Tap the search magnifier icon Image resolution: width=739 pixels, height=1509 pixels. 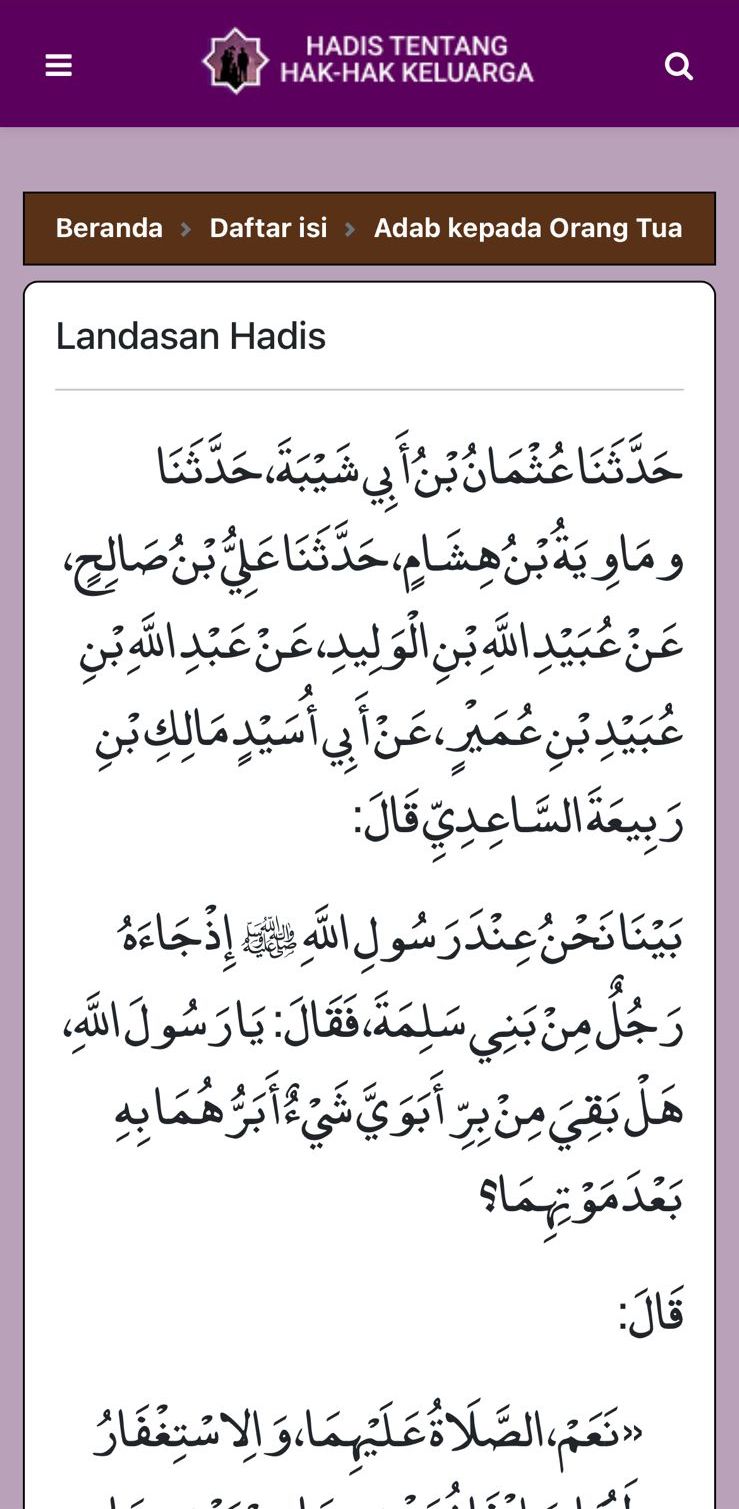point(679,66)
